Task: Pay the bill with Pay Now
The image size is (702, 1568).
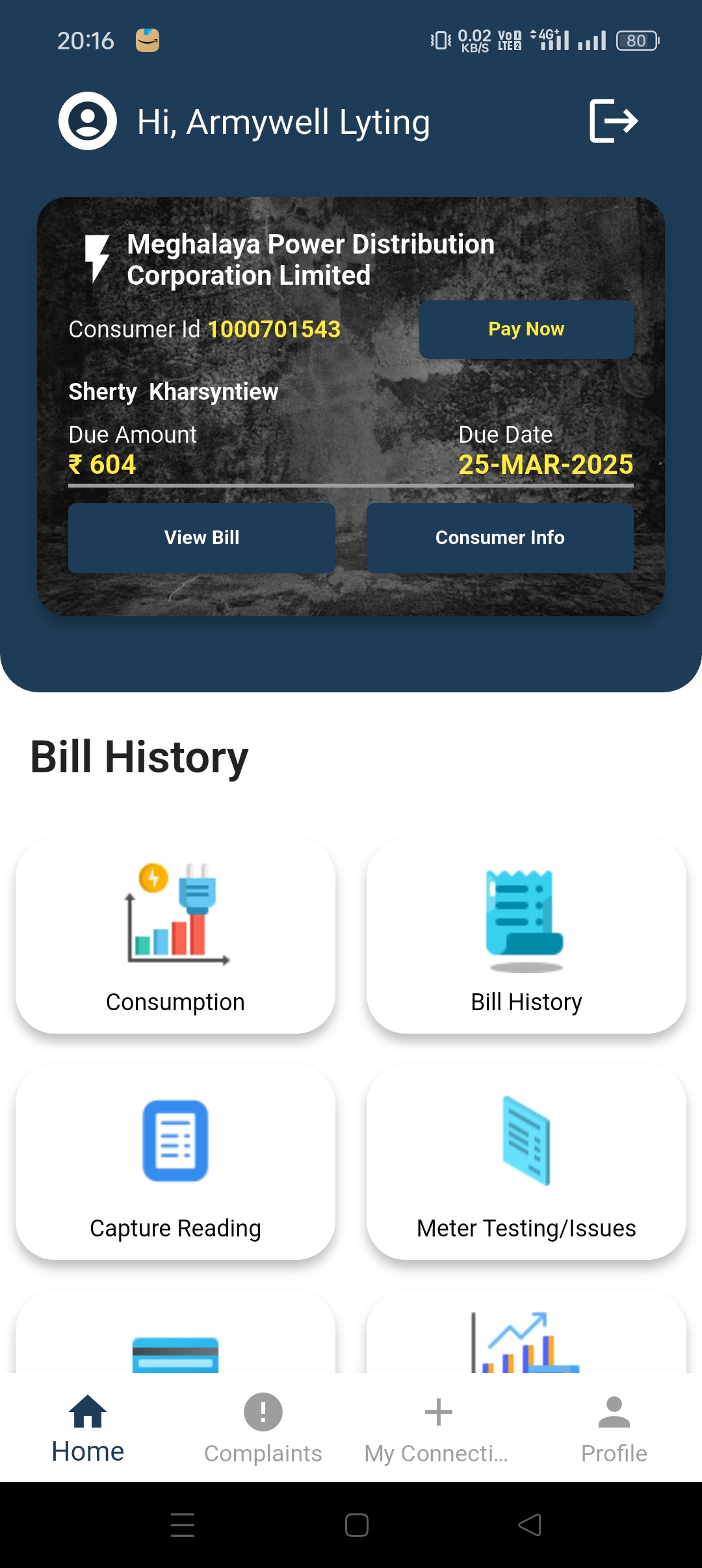Action: tap(526, 329)
